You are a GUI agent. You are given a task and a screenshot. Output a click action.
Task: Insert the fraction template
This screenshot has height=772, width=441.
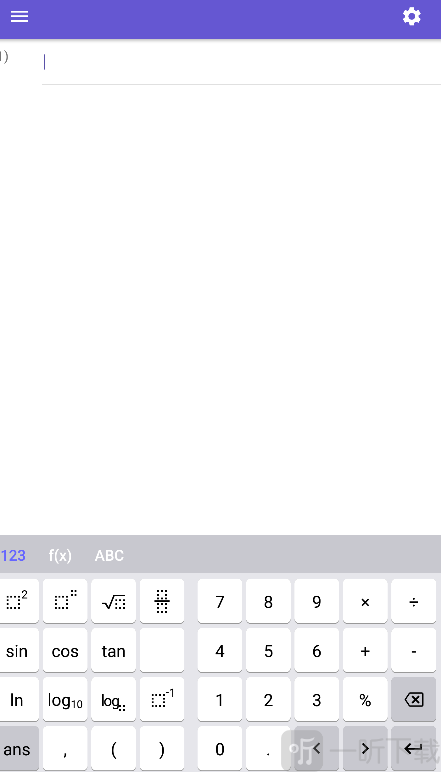coord(162,601)
